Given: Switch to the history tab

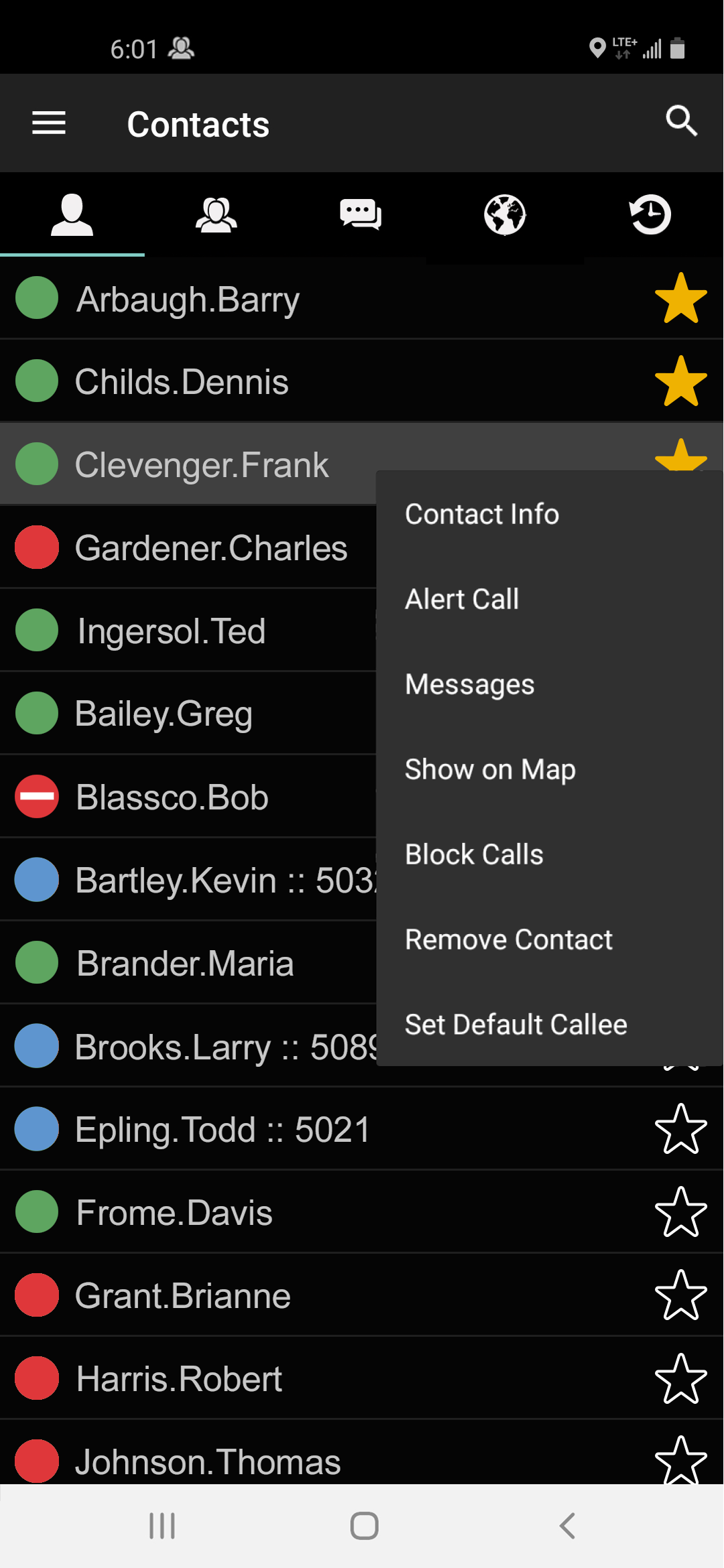Looking at the screenshot, I should point(650,215).
